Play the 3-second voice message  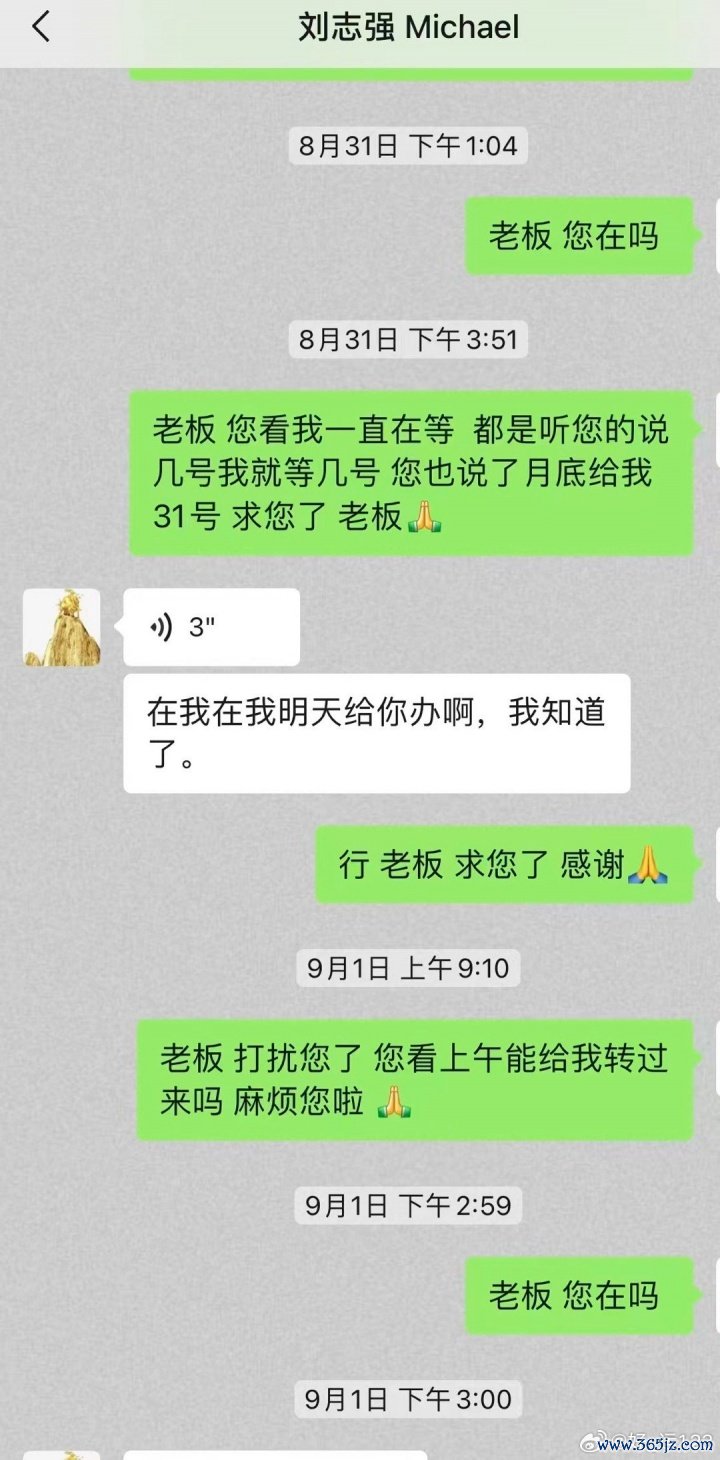(x=210, y=627)
